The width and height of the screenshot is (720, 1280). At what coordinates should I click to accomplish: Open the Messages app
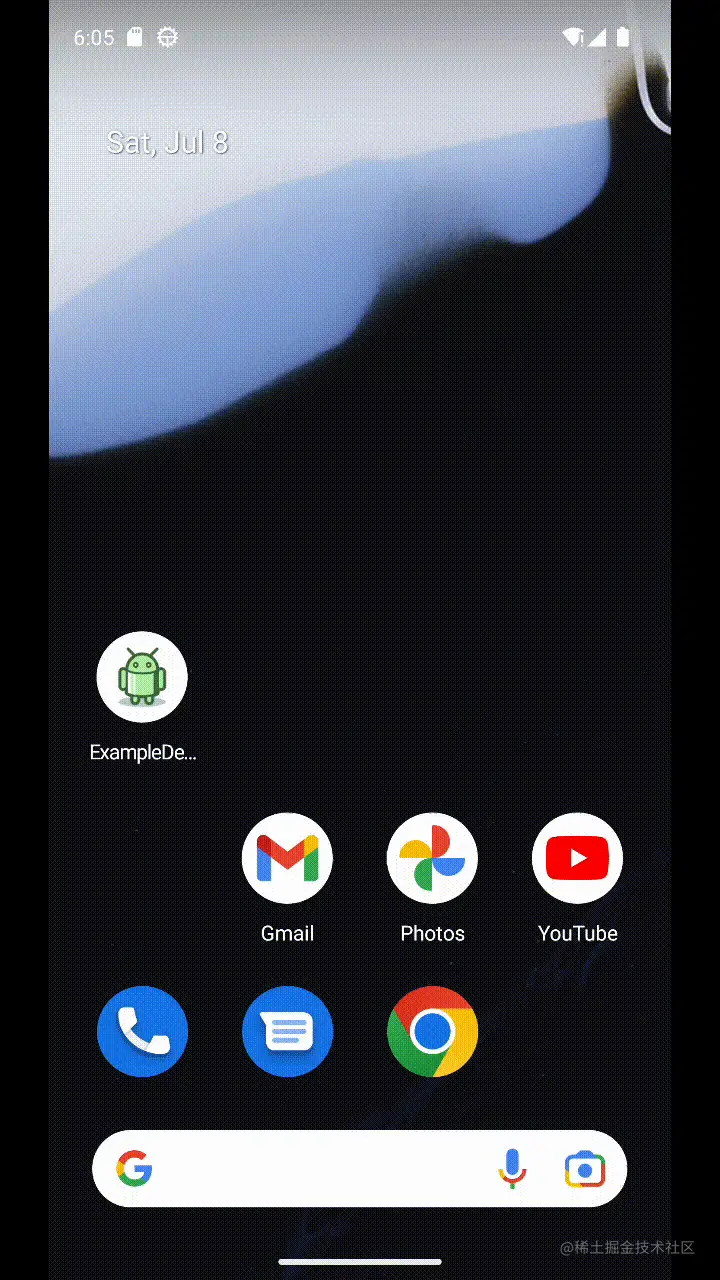click(287, 1031)
